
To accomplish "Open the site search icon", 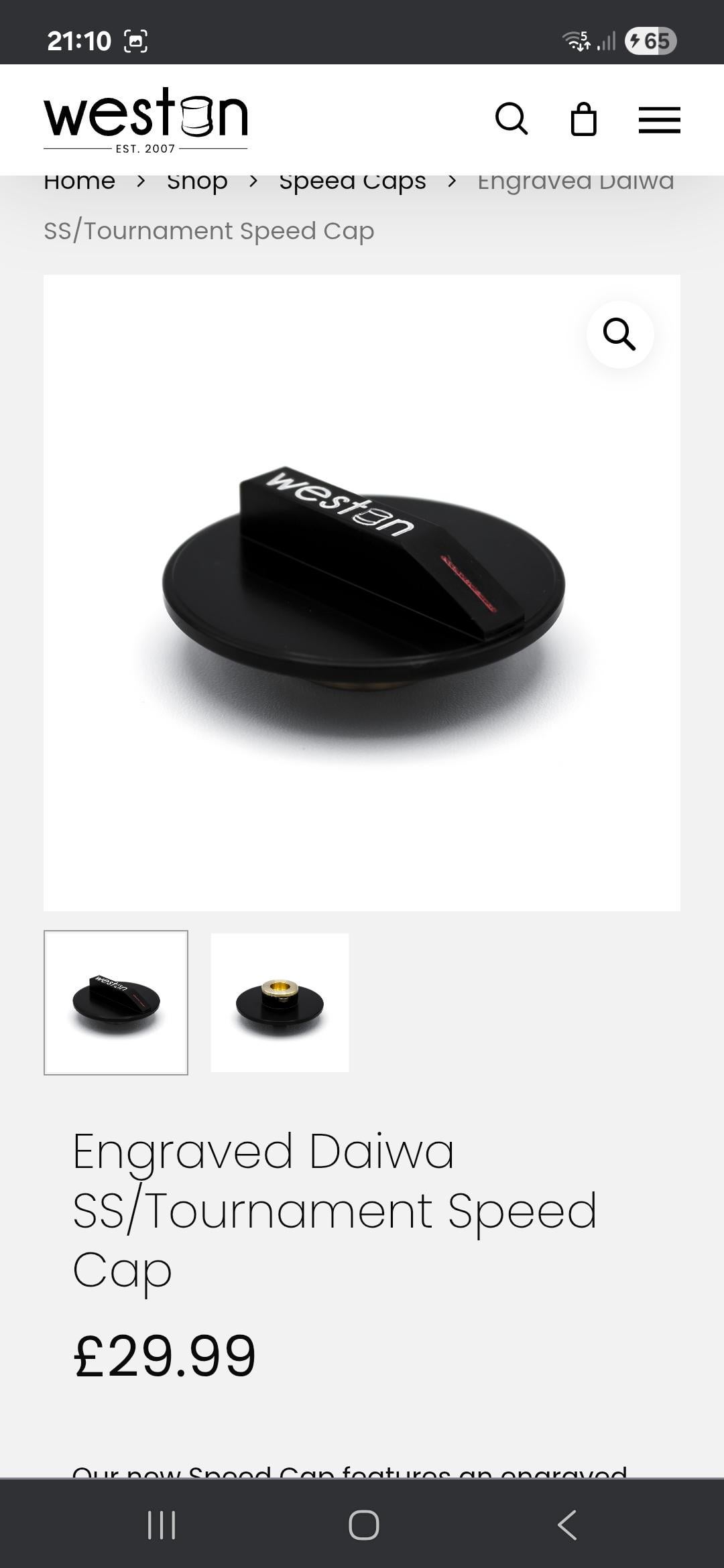I will coord(511,119).
